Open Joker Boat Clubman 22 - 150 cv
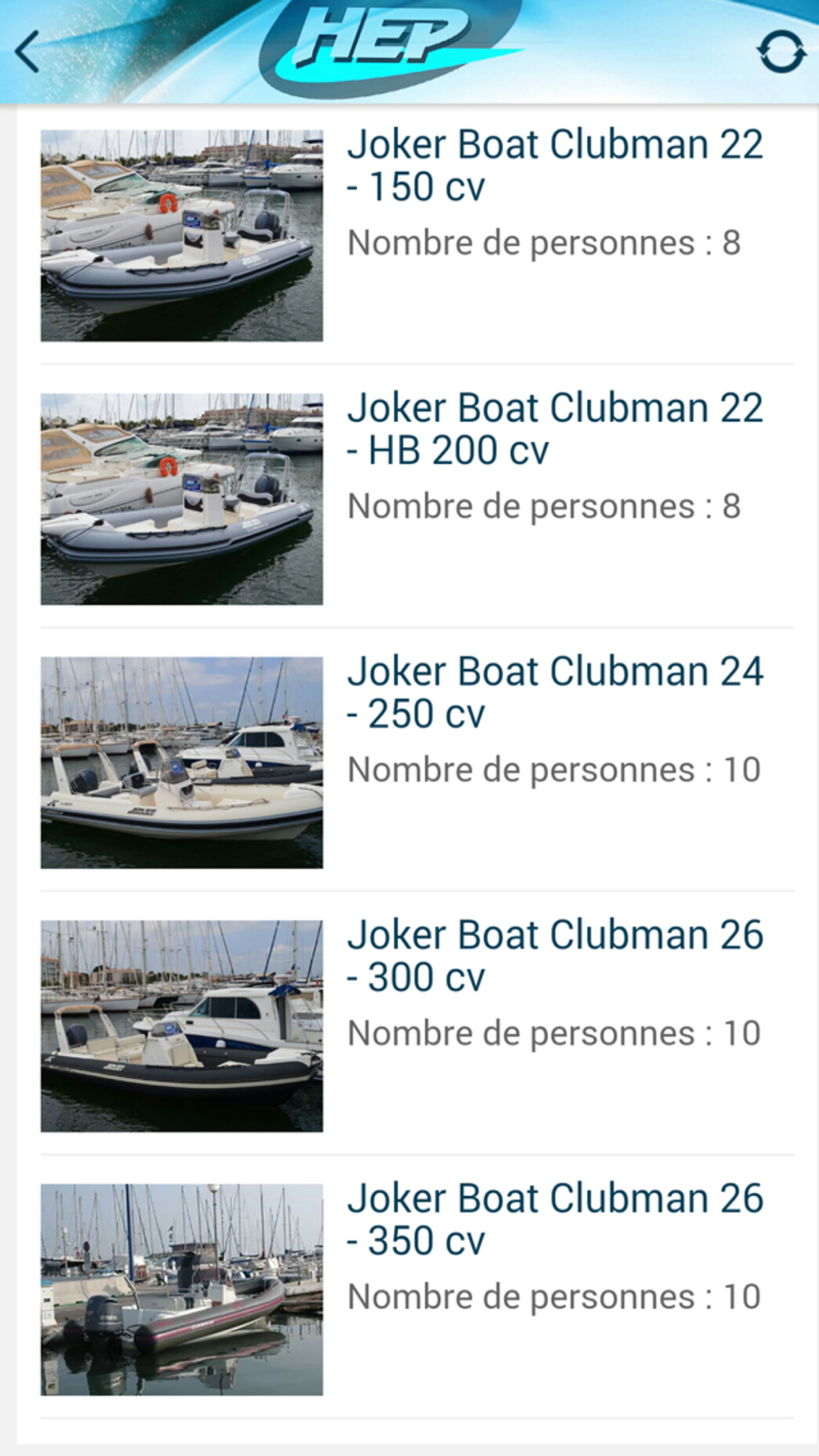Image resolution: width=819 pixels, height=1456 pixels. point(554,166)
